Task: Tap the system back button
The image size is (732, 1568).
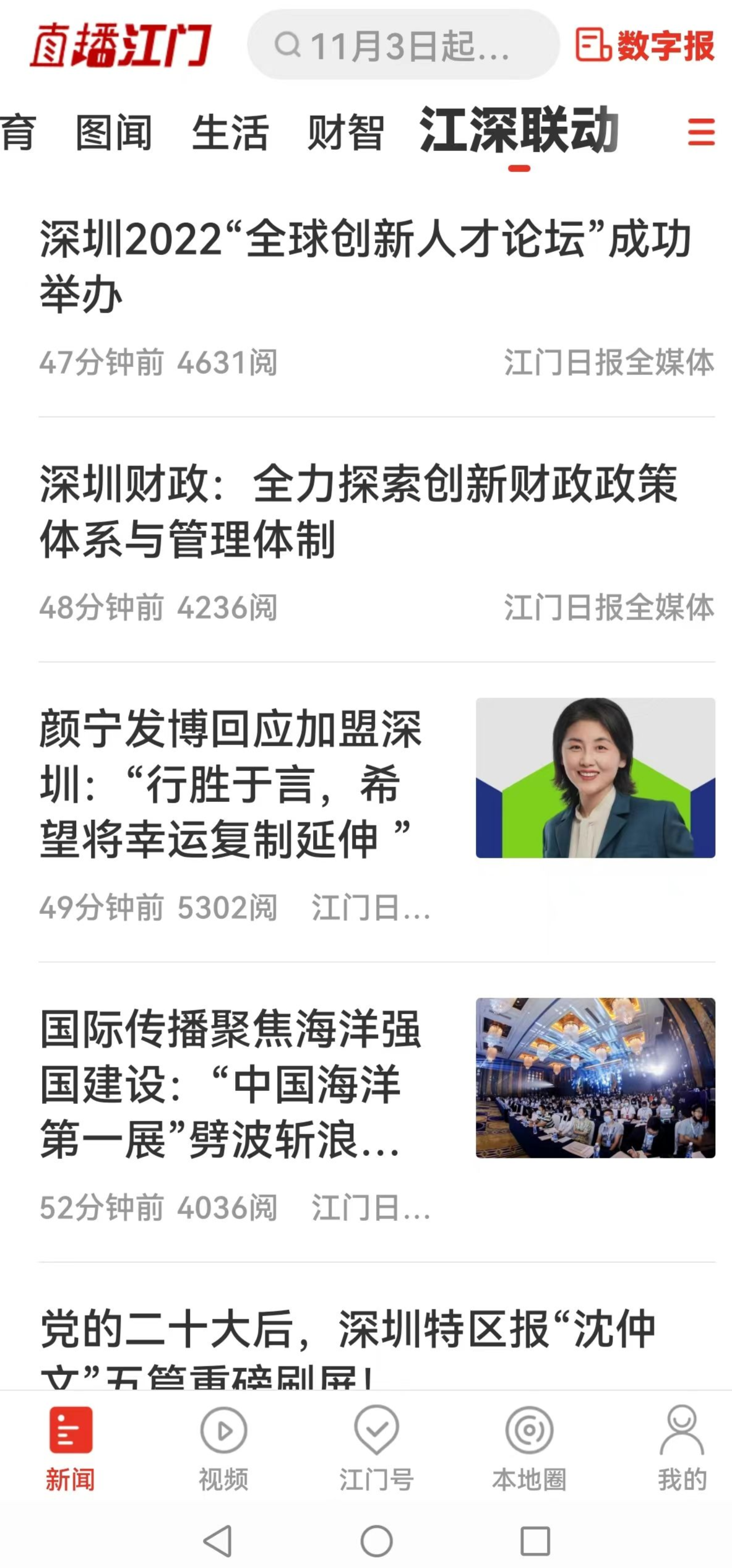Action: 218,1541
